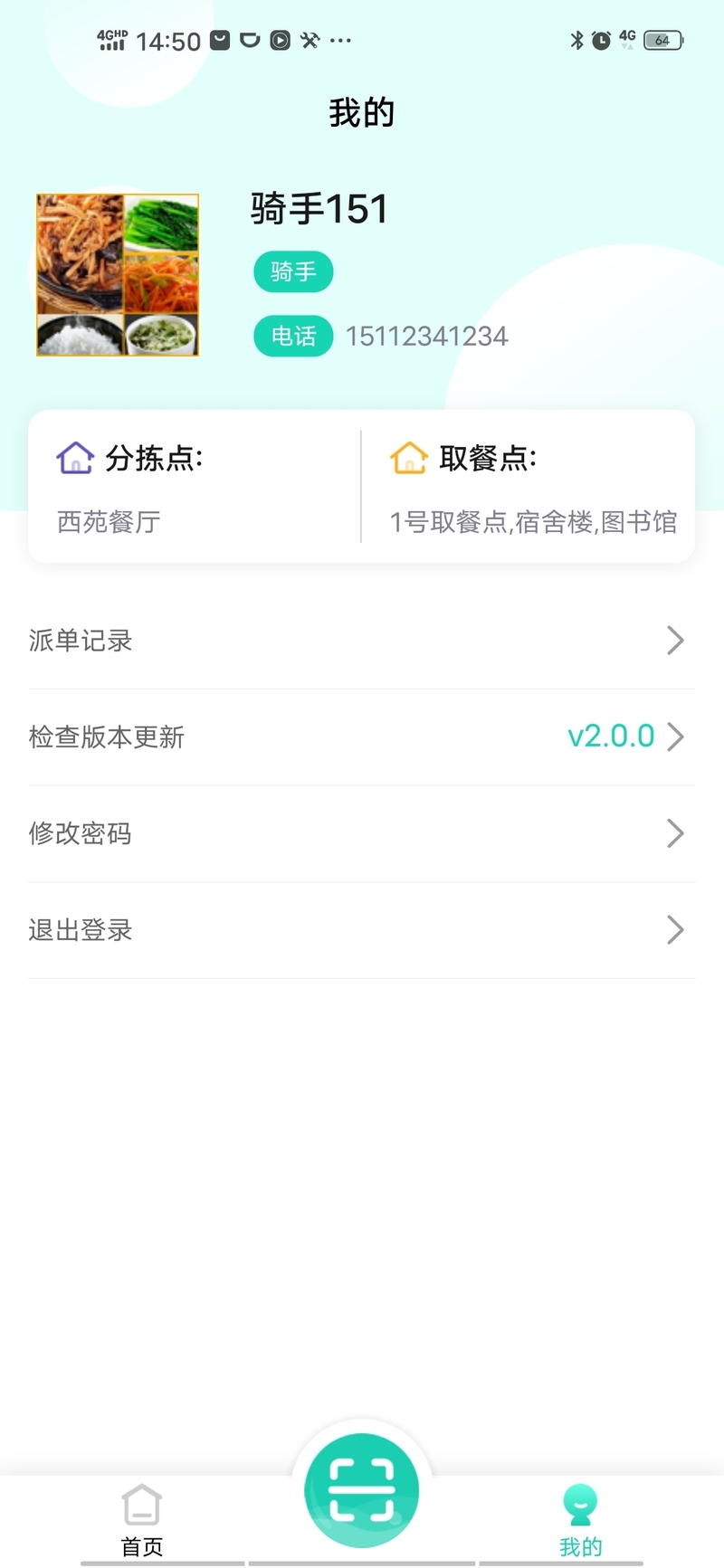The width and height of the screenshot is (724, 1568).
Task: Check for updates via 检查版本更新
Action: (x=362, y=737)
